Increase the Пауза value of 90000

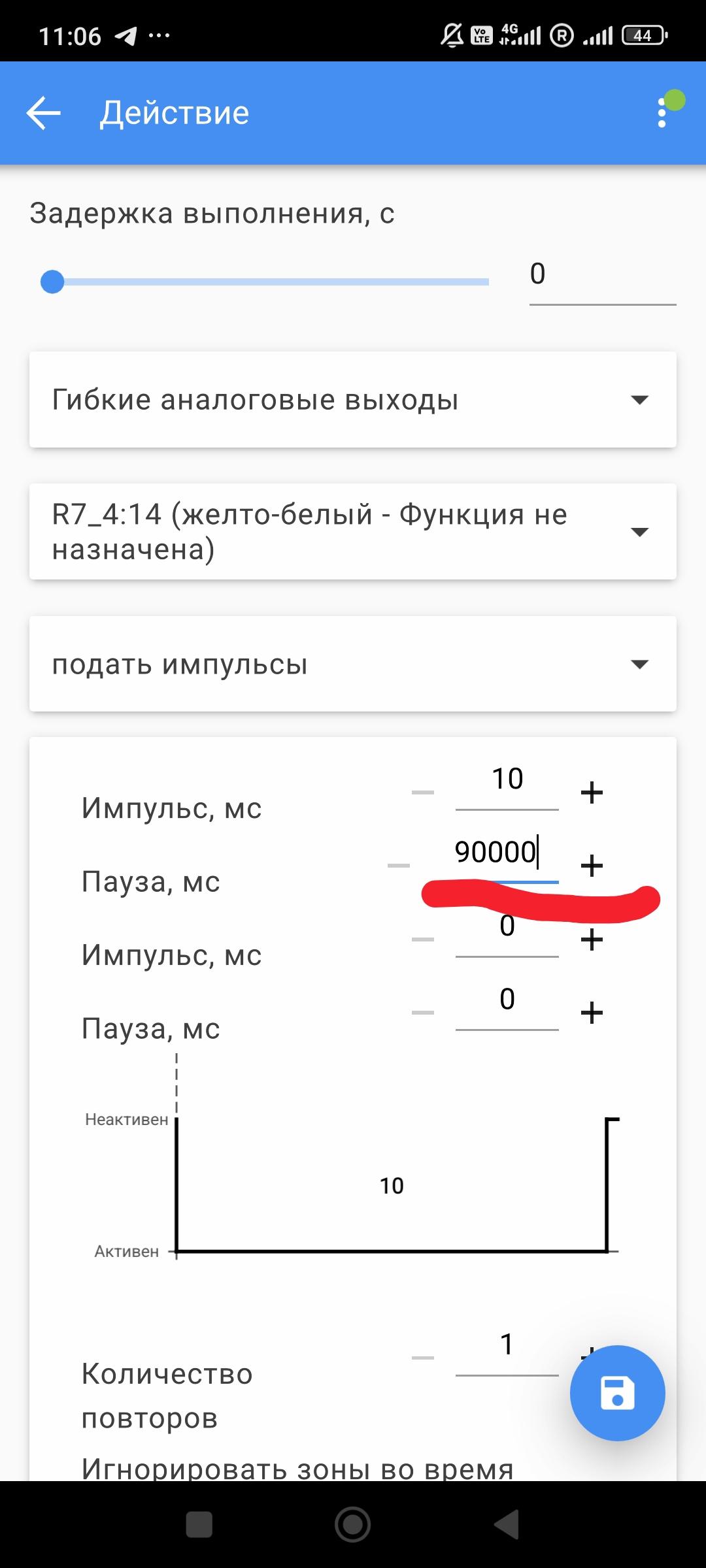[592, 866]
